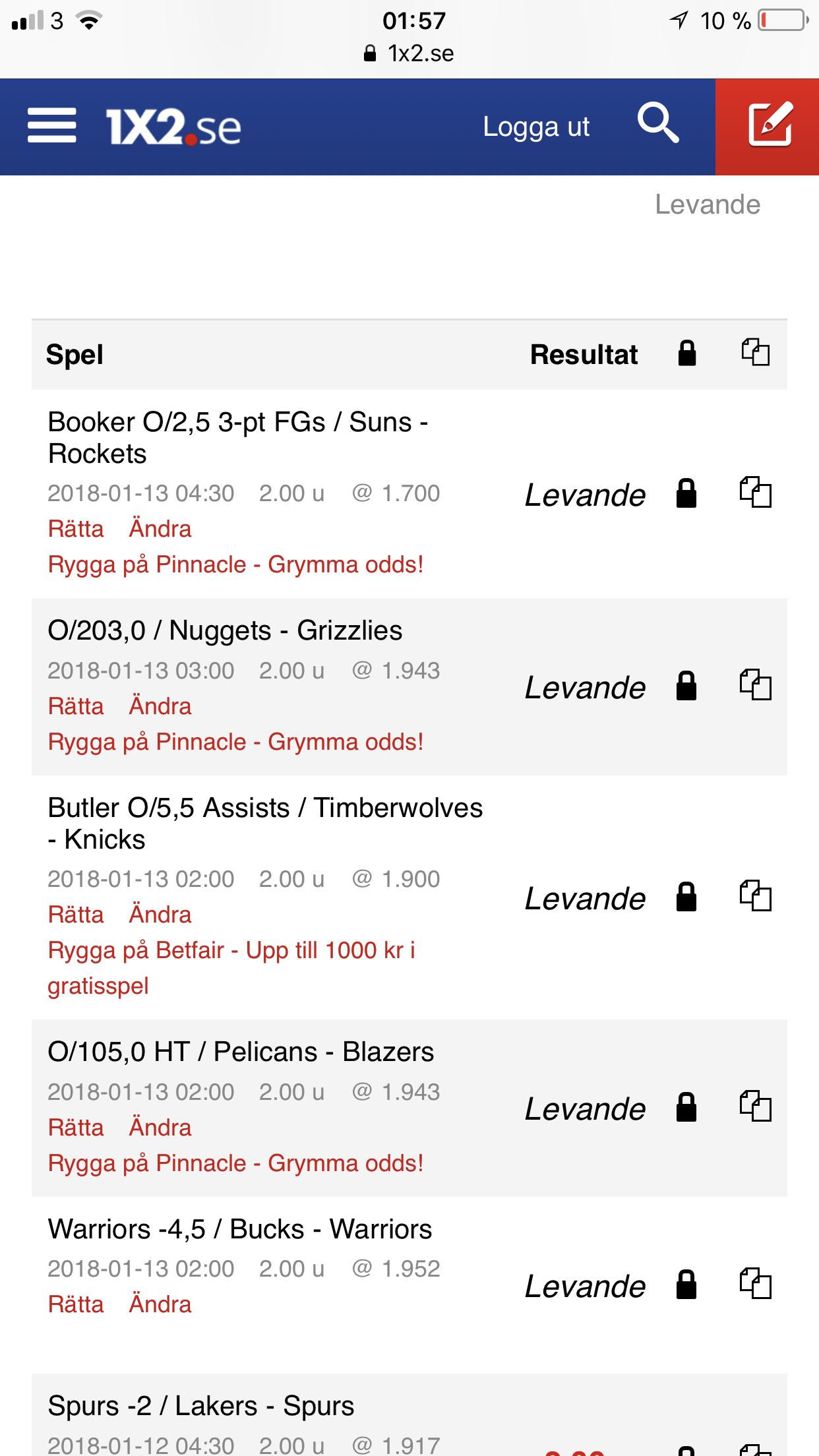Screen dimensions: 819x1456
Task: Copy the Butler Assists bet
Action: tap(756, 896)
